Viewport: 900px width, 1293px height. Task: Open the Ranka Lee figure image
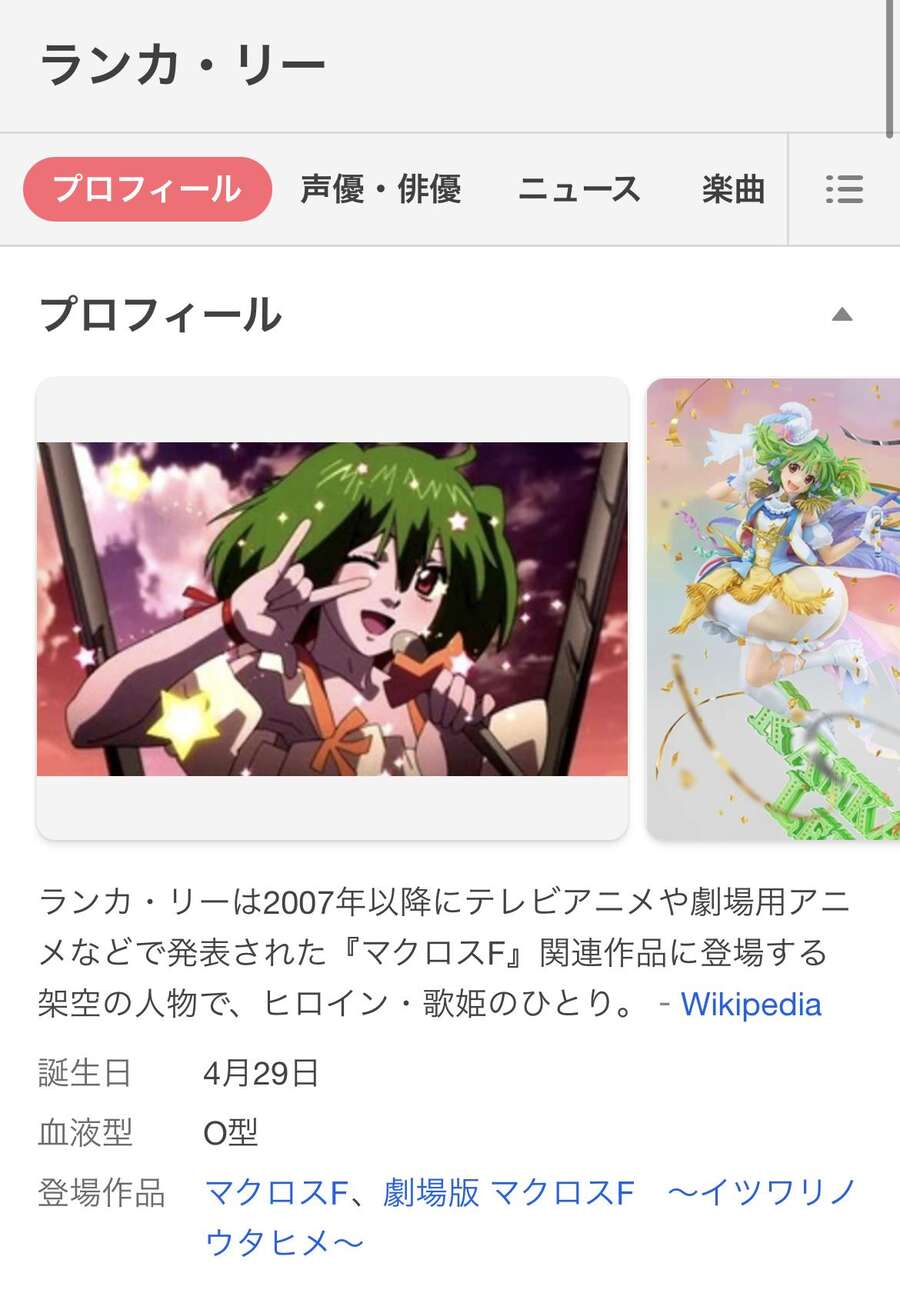click(x=773, y=608)
